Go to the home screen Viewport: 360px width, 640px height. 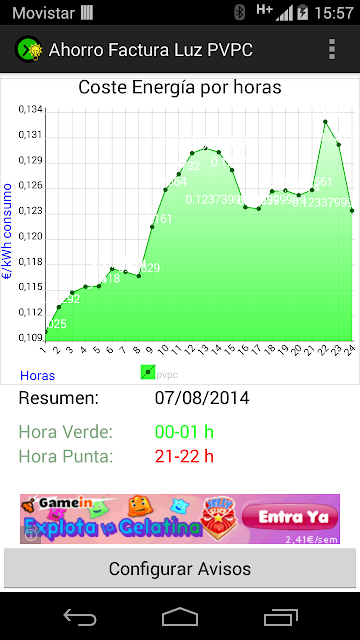pos(180,617)
